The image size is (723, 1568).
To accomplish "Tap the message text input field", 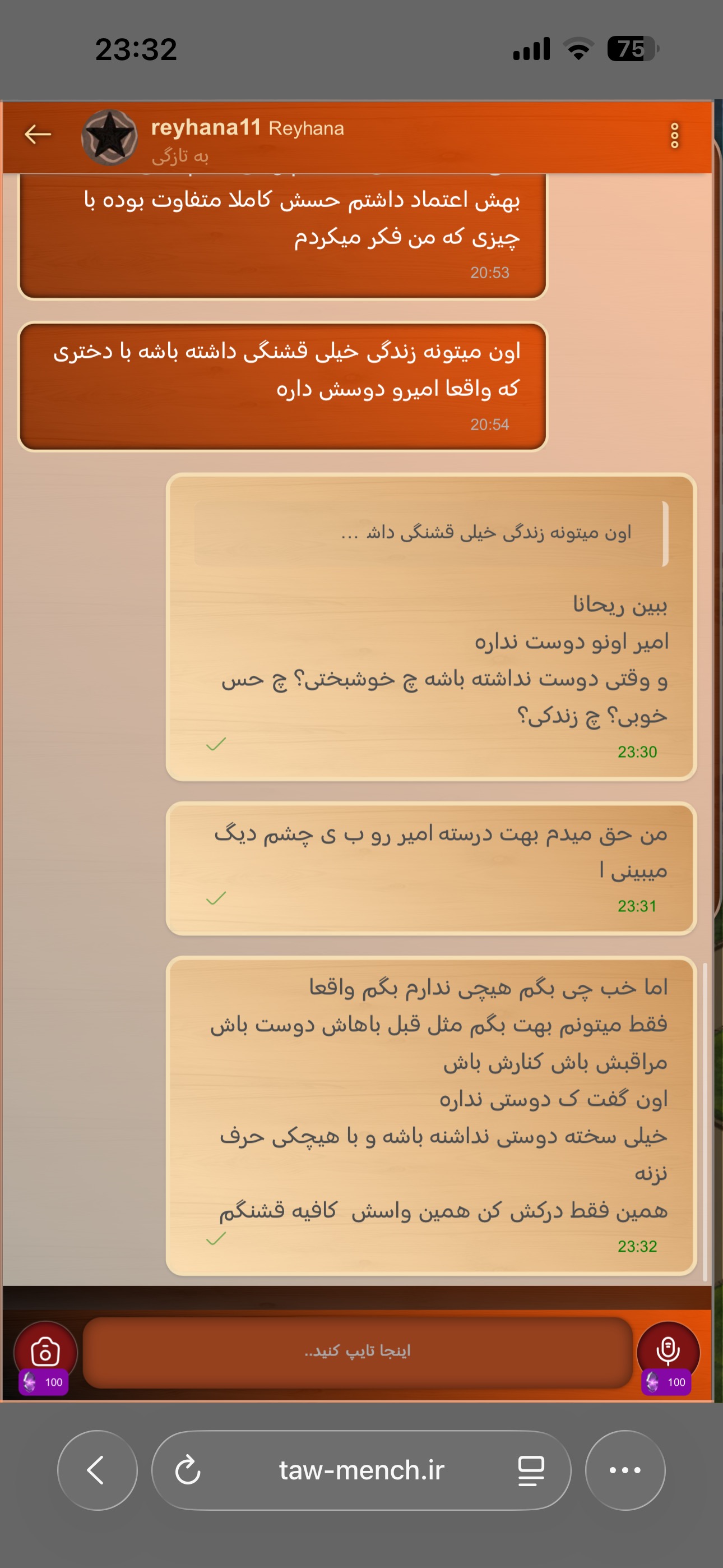I will tap(357, 1352).
